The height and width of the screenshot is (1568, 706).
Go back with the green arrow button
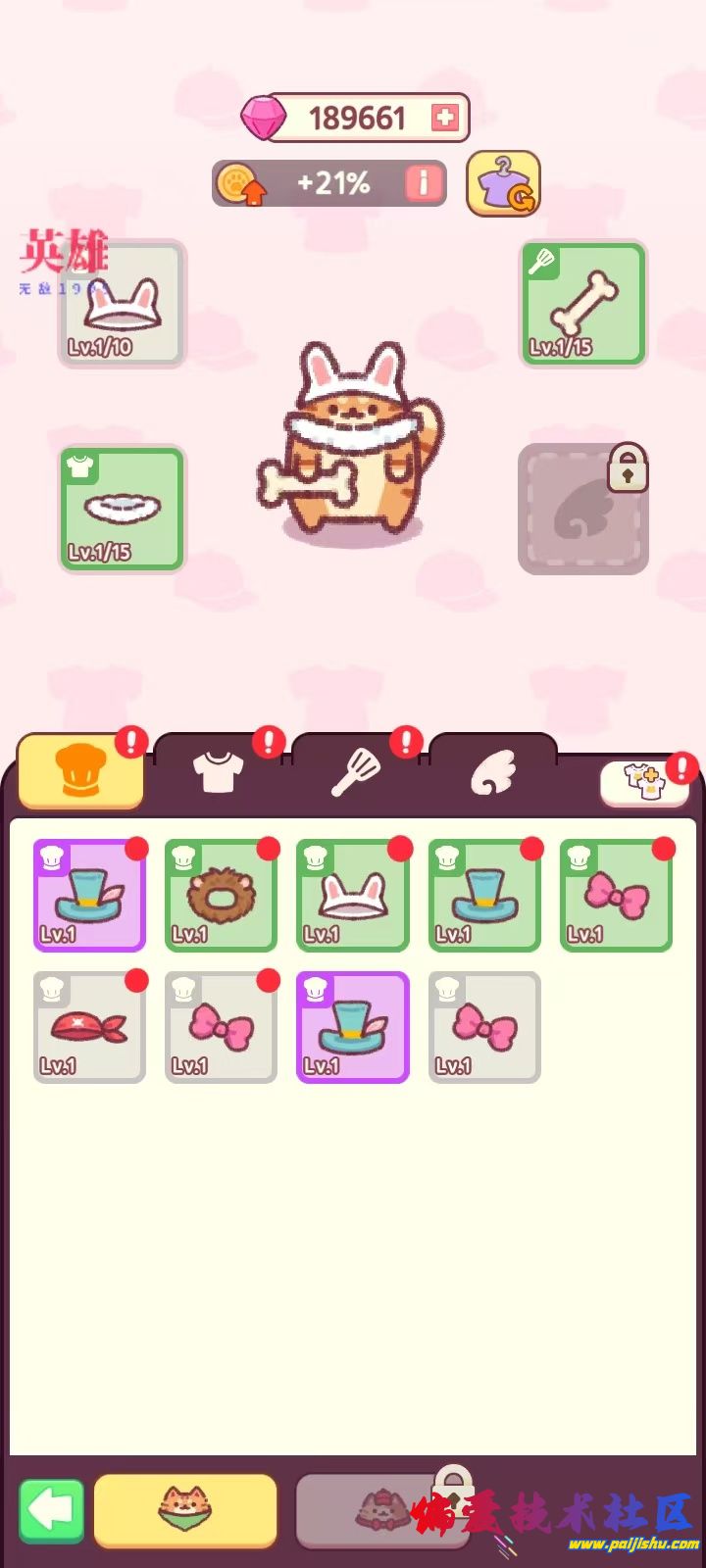(52, 1511)
